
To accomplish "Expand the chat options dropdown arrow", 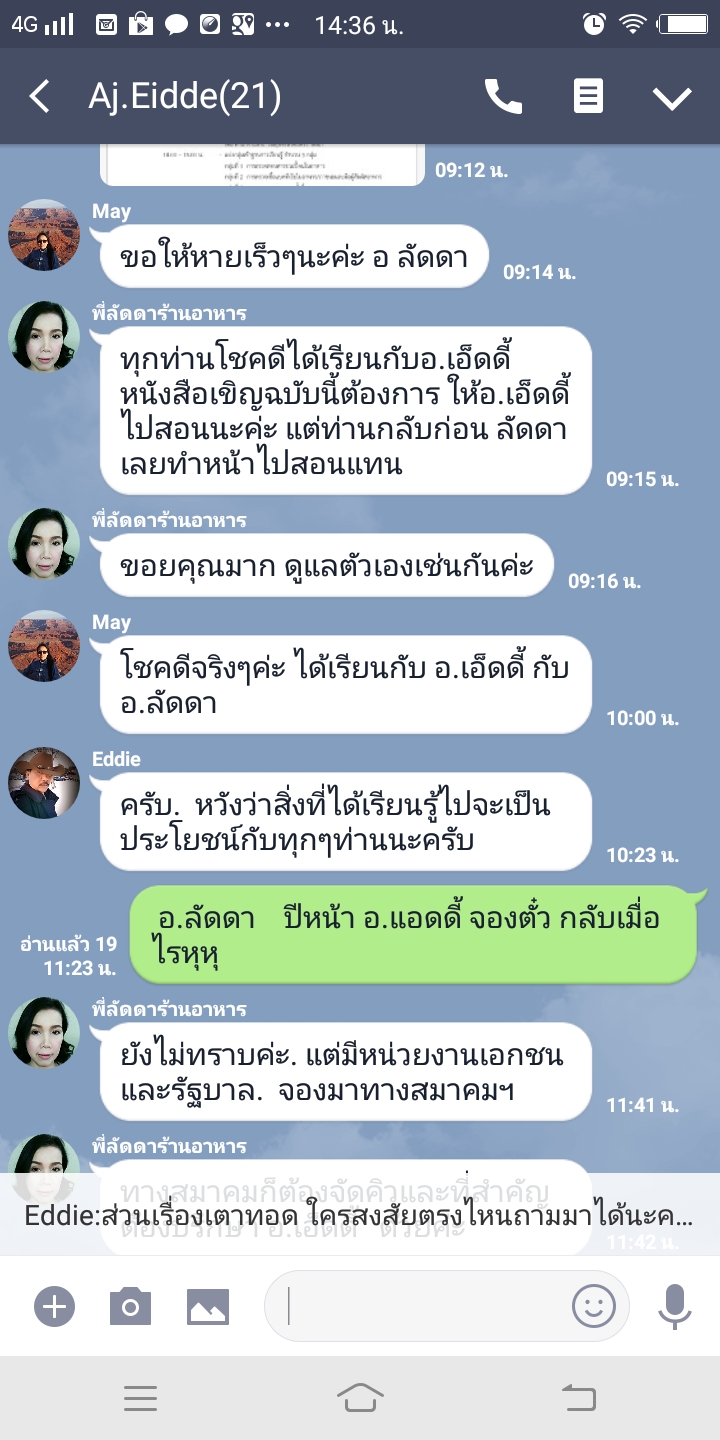I will point(672,97).
